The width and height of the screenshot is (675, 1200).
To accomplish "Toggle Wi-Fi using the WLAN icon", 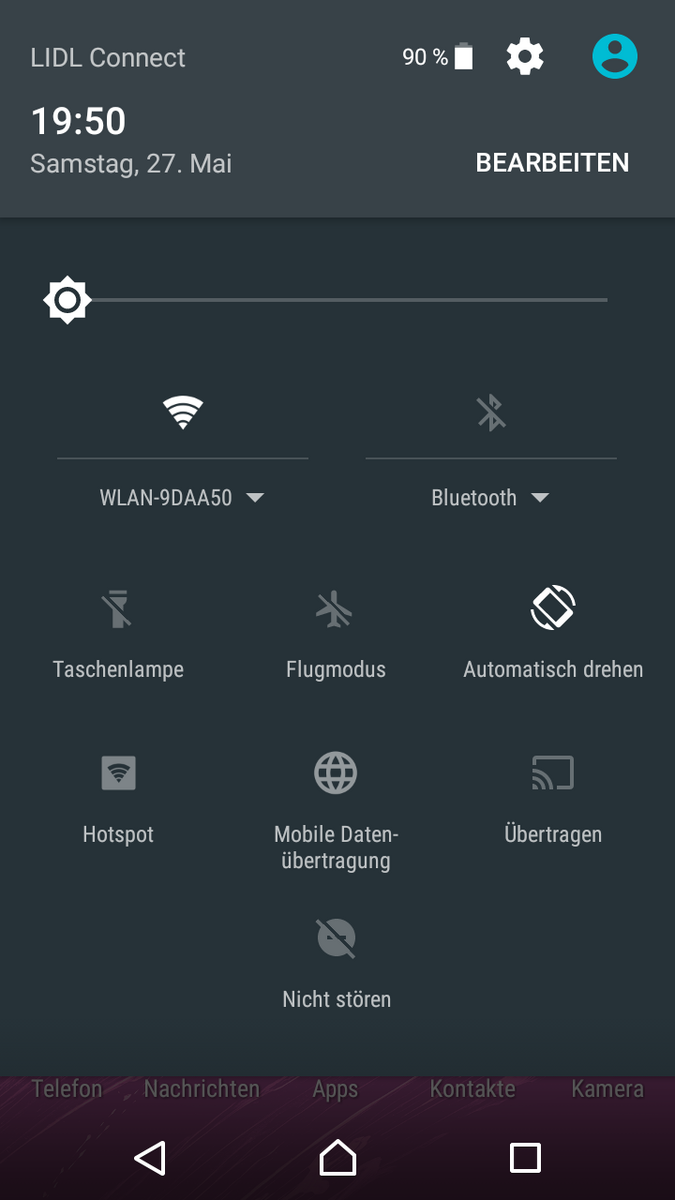I will point(183,412).
